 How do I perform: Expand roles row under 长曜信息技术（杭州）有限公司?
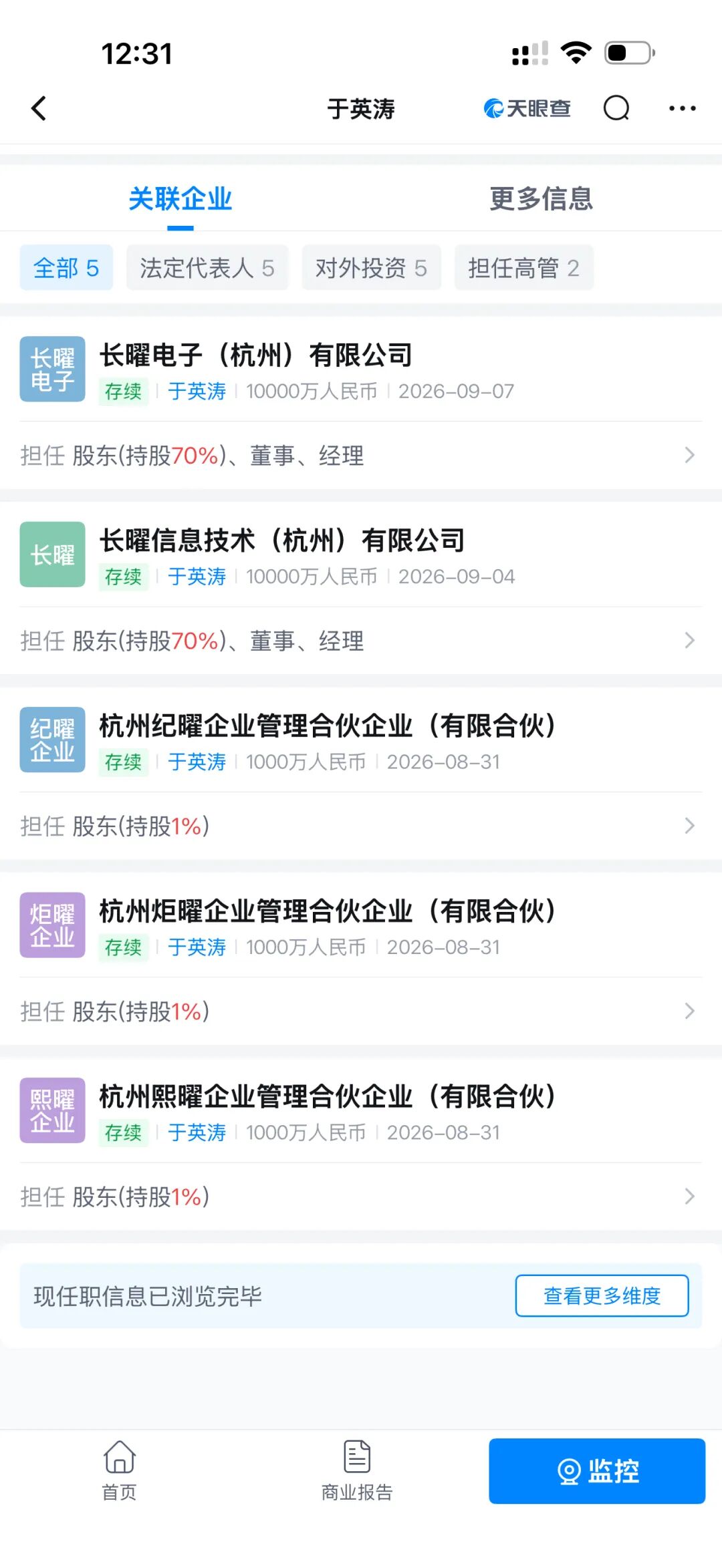[x=361, y=641]
